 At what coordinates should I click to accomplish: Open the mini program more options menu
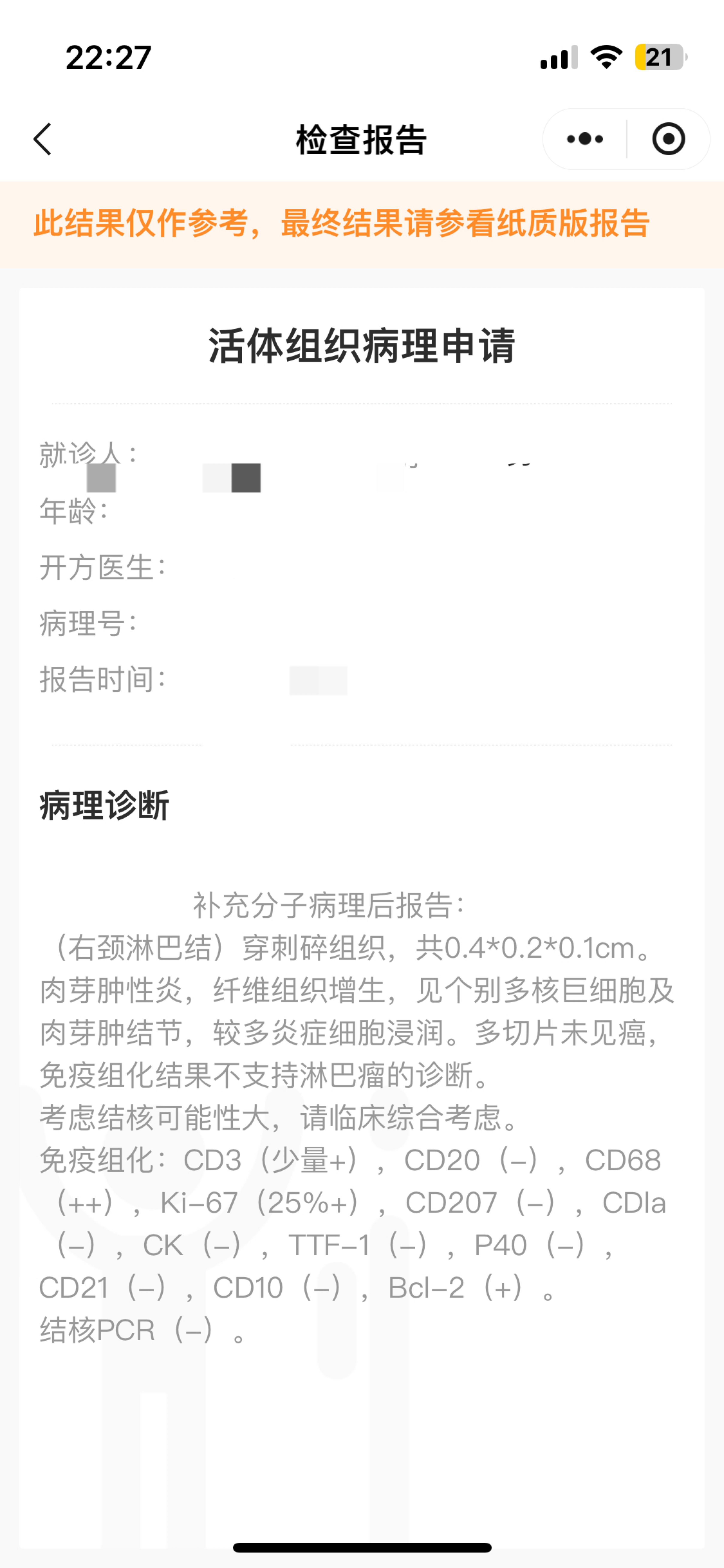coord(585,139)
